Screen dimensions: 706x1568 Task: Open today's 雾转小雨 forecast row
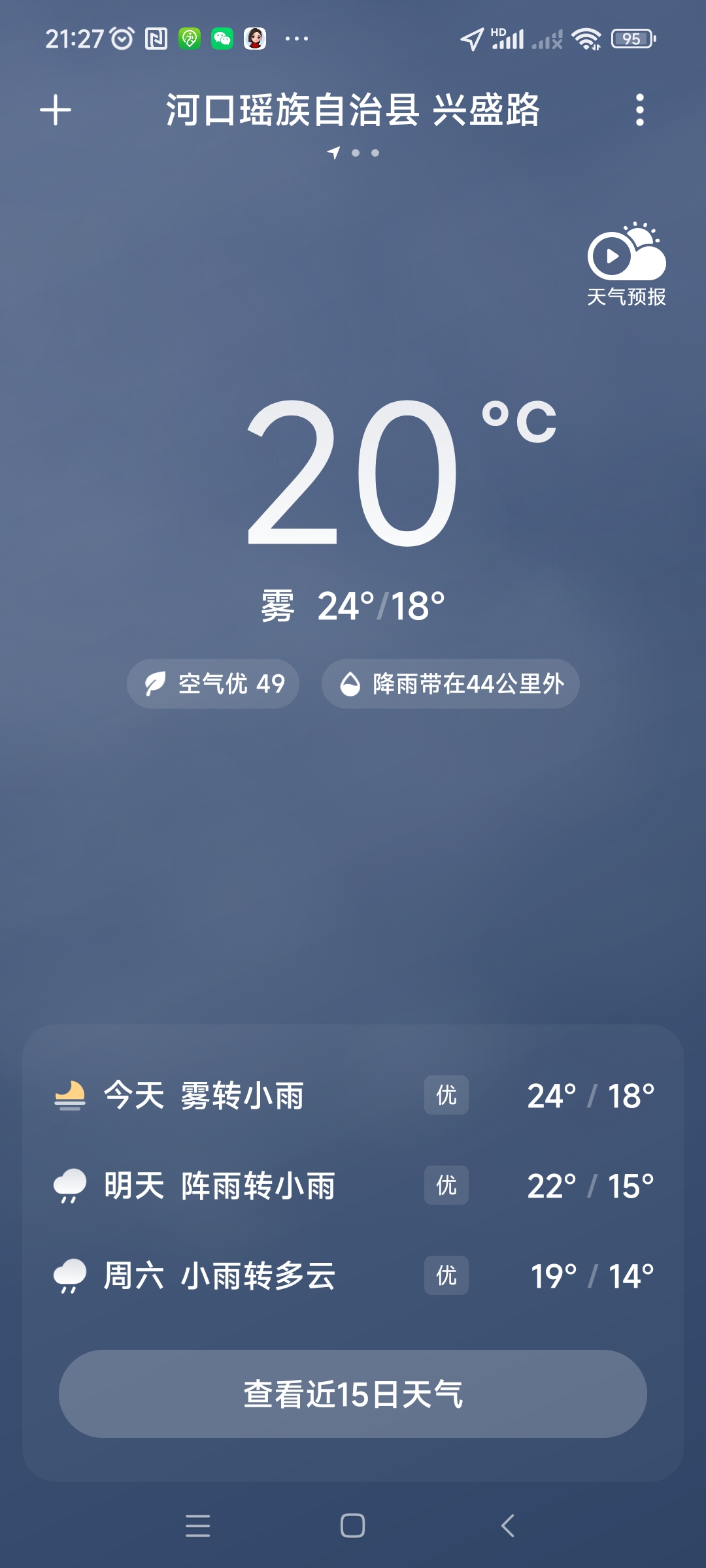[x=353, y=1096]
